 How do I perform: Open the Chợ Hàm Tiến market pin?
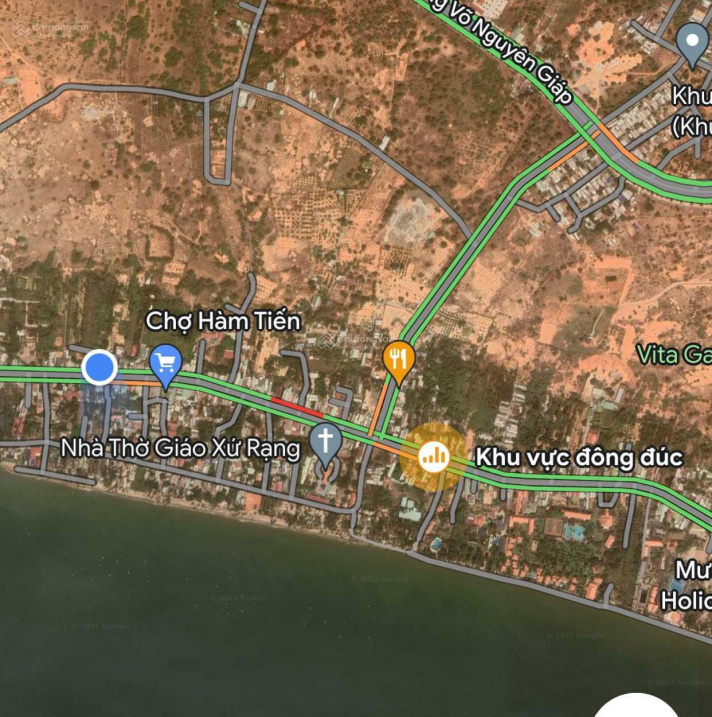click(x=165, y=362)
